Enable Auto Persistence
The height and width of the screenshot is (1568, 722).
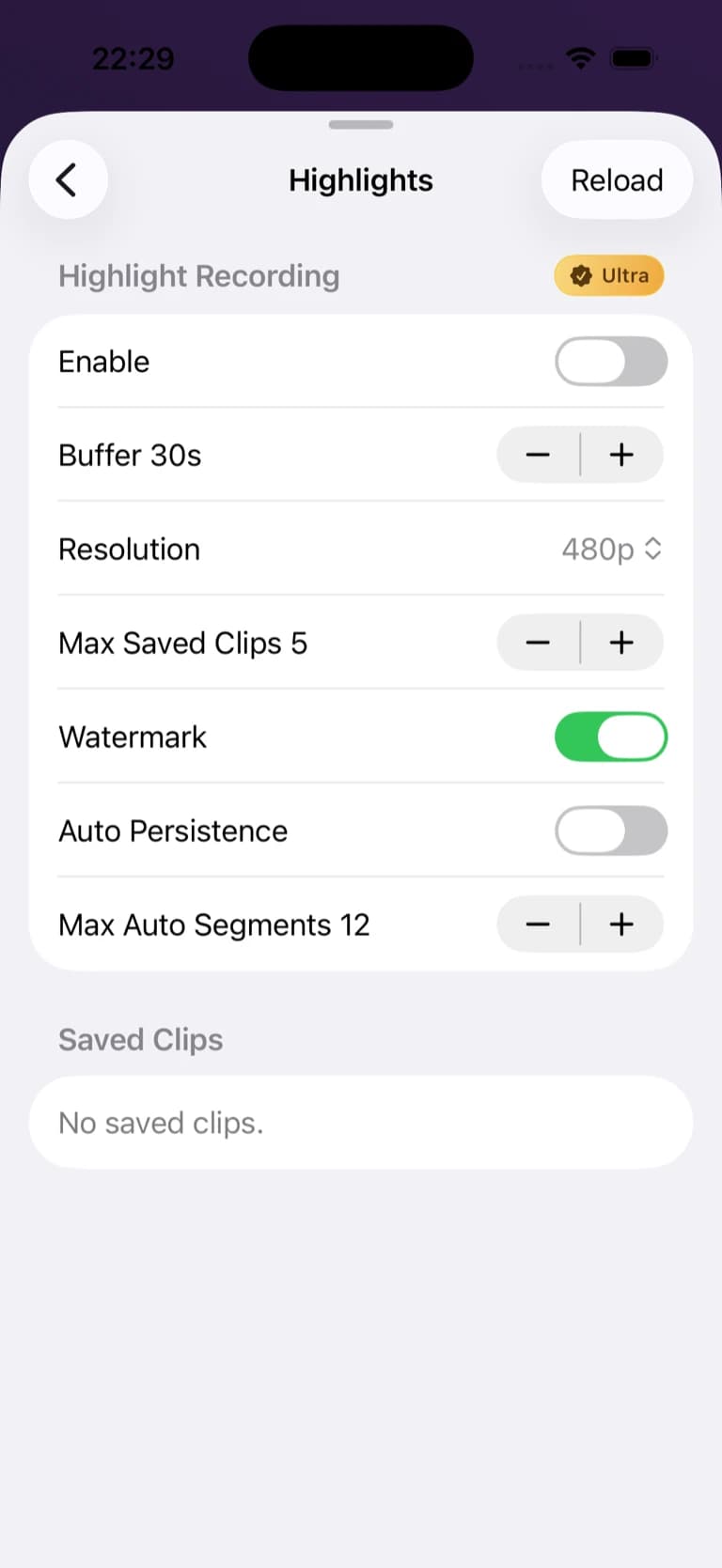click(611, 831)
